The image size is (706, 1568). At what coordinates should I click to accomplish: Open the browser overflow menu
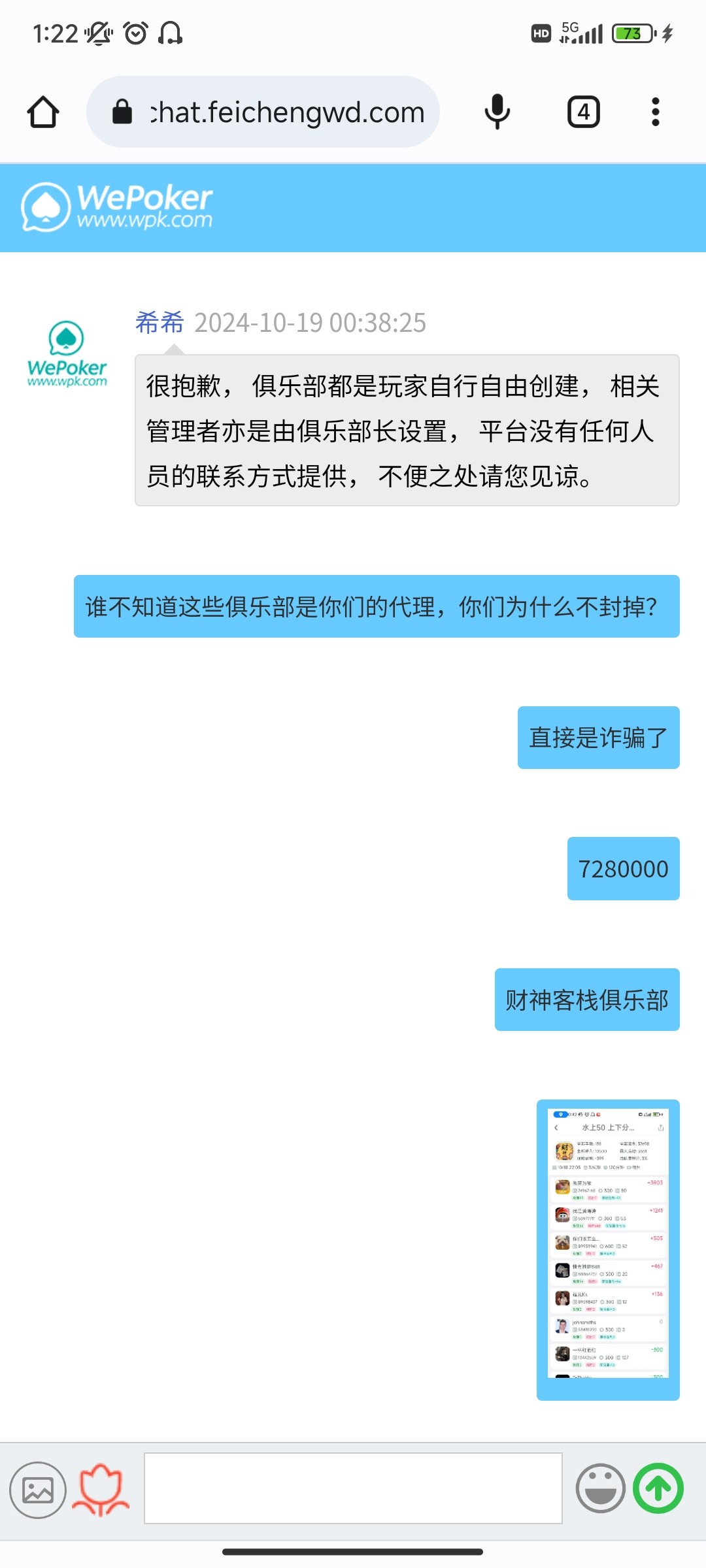click(x=655, y=112)
